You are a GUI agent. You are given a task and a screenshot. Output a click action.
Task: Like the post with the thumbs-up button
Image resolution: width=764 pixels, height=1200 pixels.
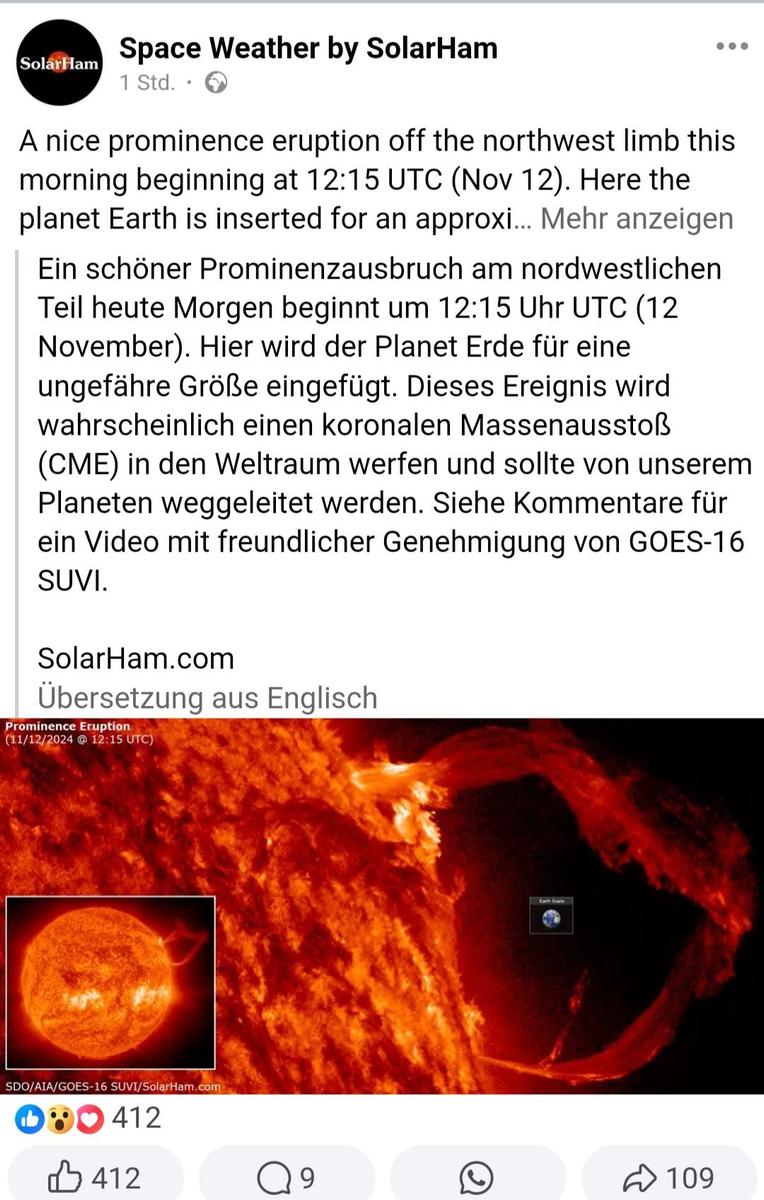[x=94, y=1178]
